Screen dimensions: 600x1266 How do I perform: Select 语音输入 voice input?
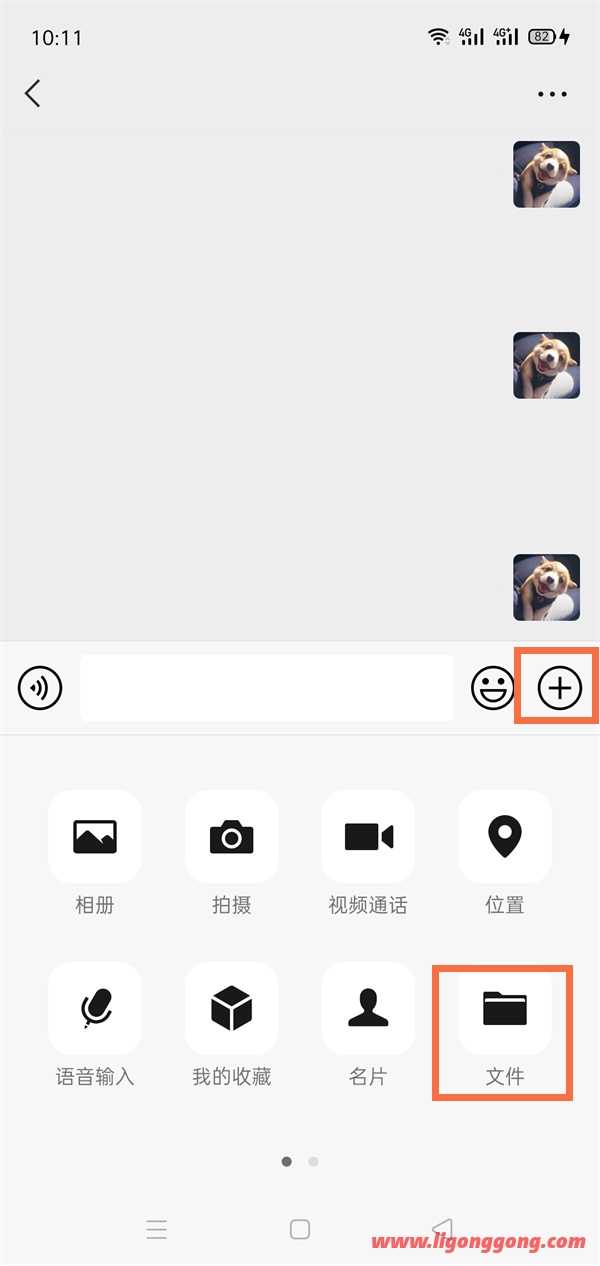pos(95,1009)
